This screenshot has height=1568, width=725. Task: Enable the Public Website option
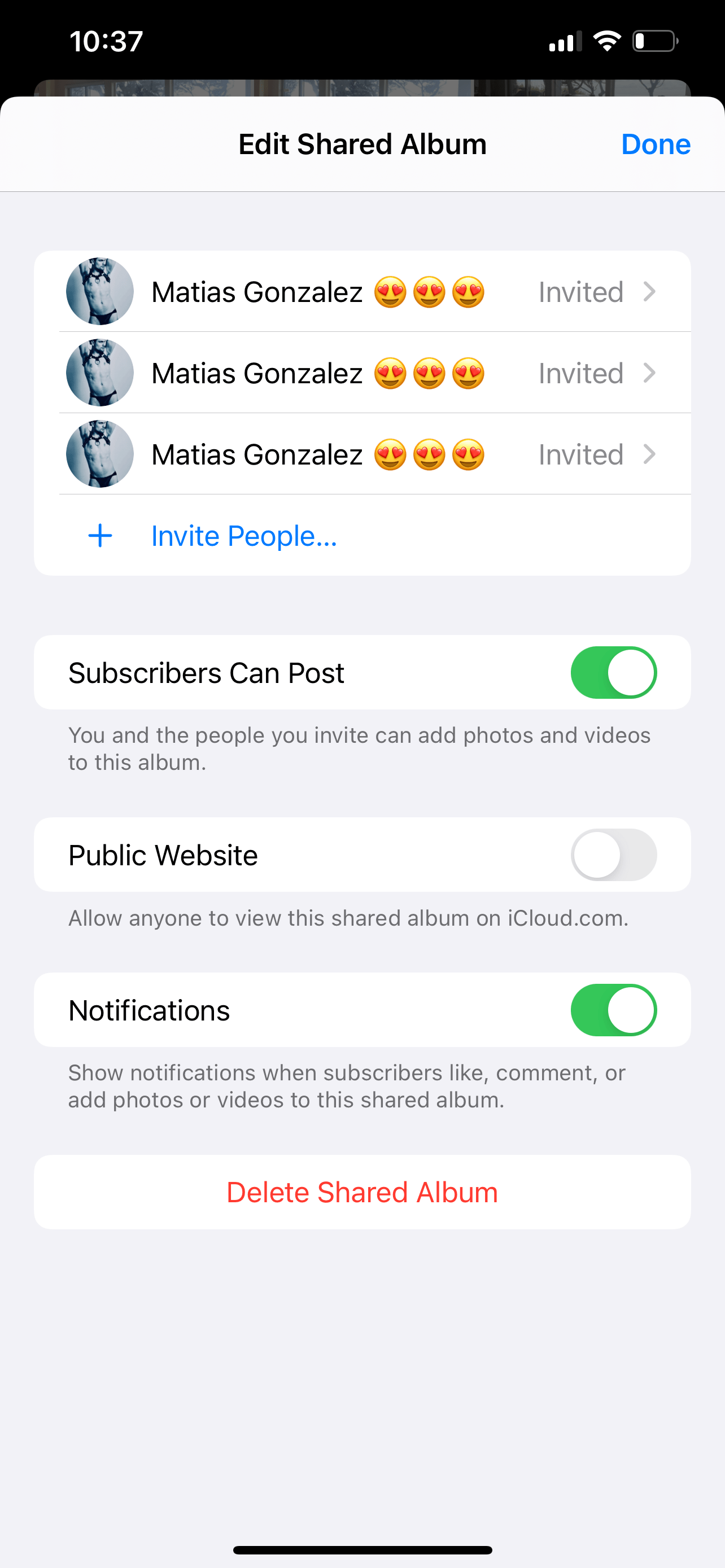point(613,855)
